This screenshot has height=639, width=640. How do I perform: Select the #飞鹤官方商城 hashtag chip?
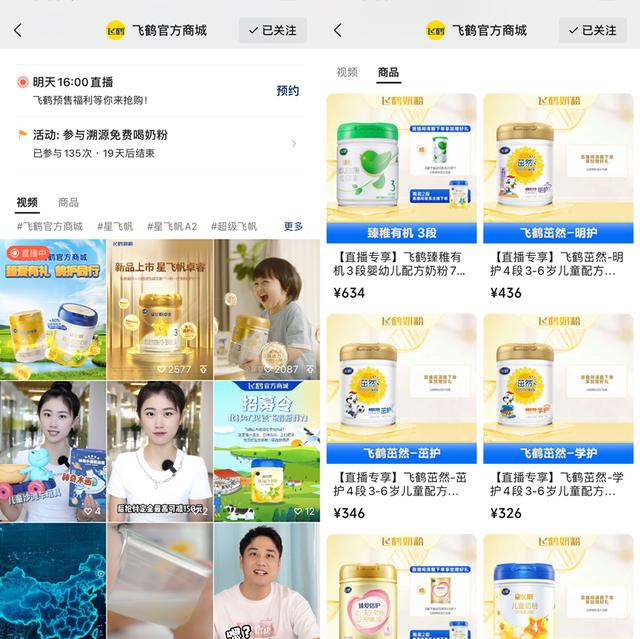49,227
